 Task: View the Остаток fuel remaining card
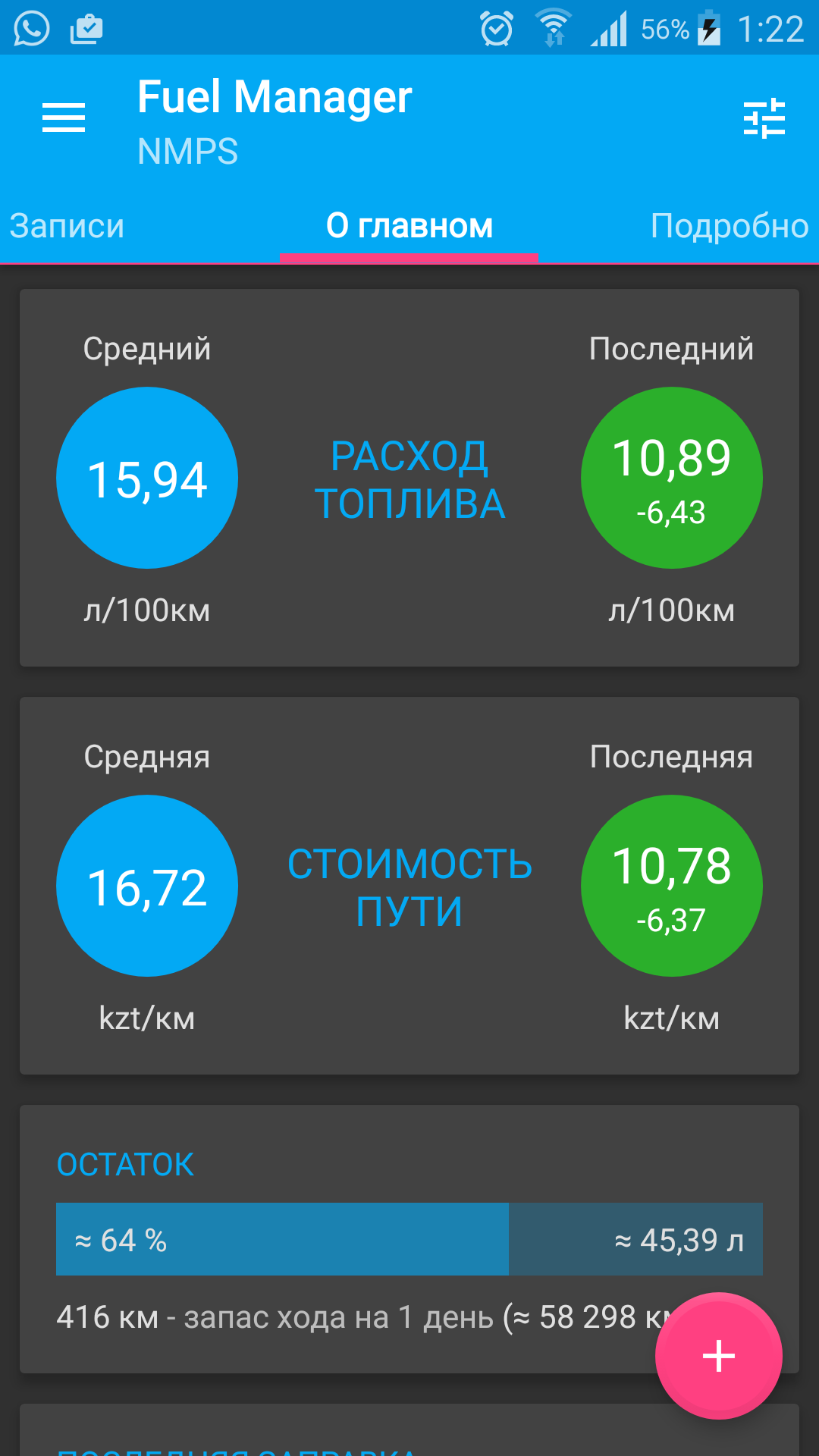click(409, 1238)
